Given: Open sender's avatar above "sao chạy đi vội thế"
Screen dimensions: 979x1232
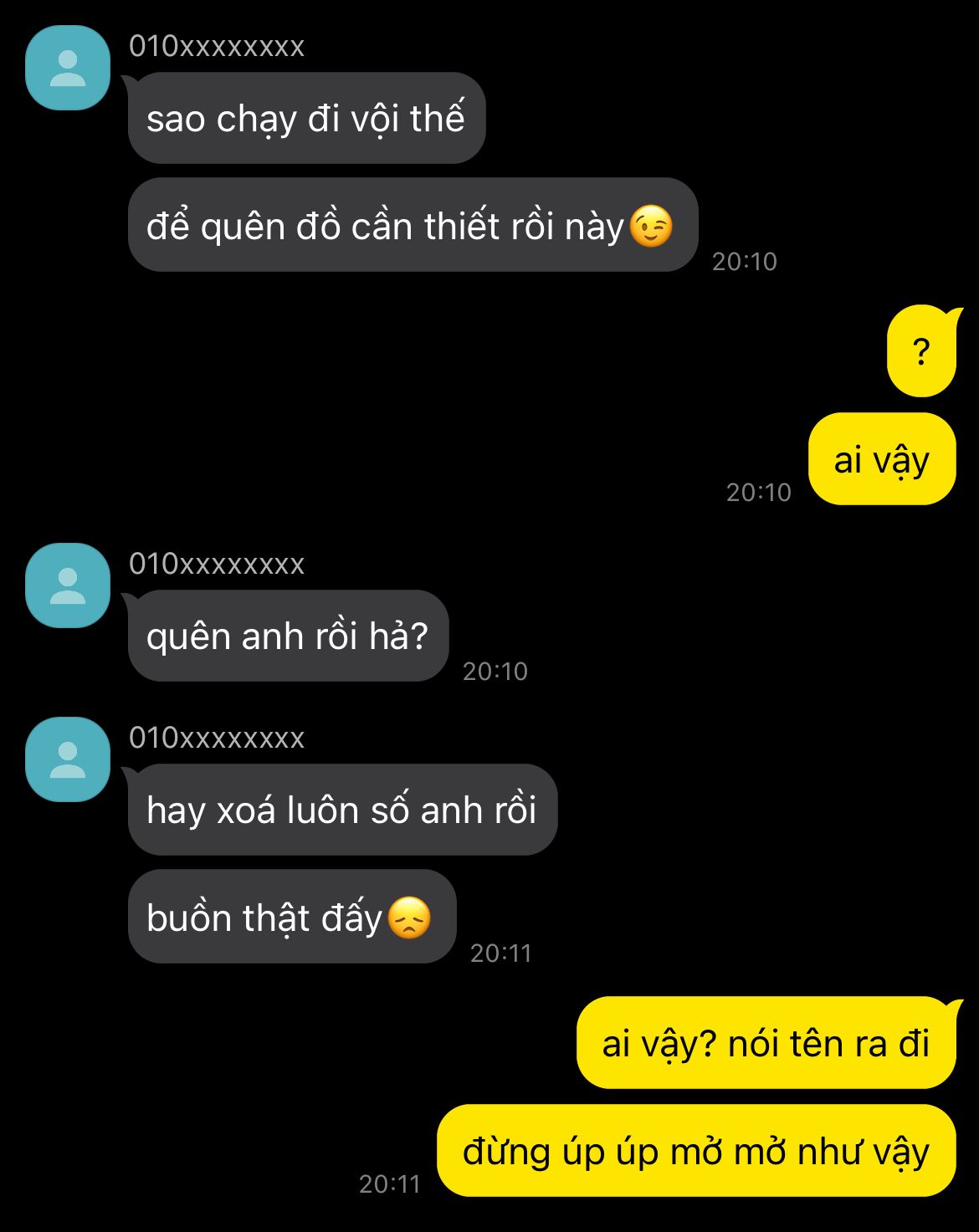Looking at the screenshot, I should click(x=68, y=68).
